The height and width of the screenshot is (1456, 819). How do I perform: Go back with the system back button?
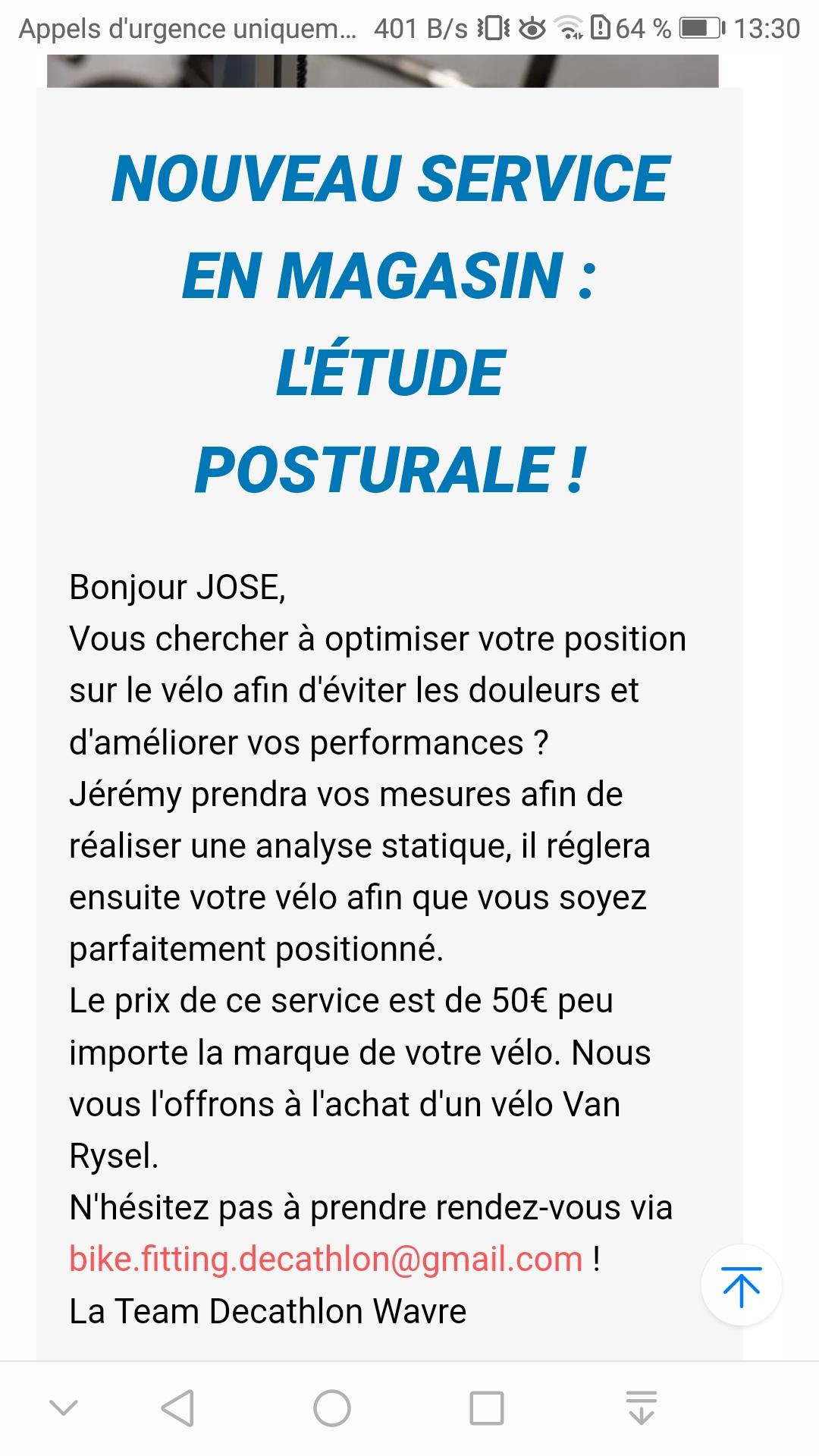coord(178,1408)
